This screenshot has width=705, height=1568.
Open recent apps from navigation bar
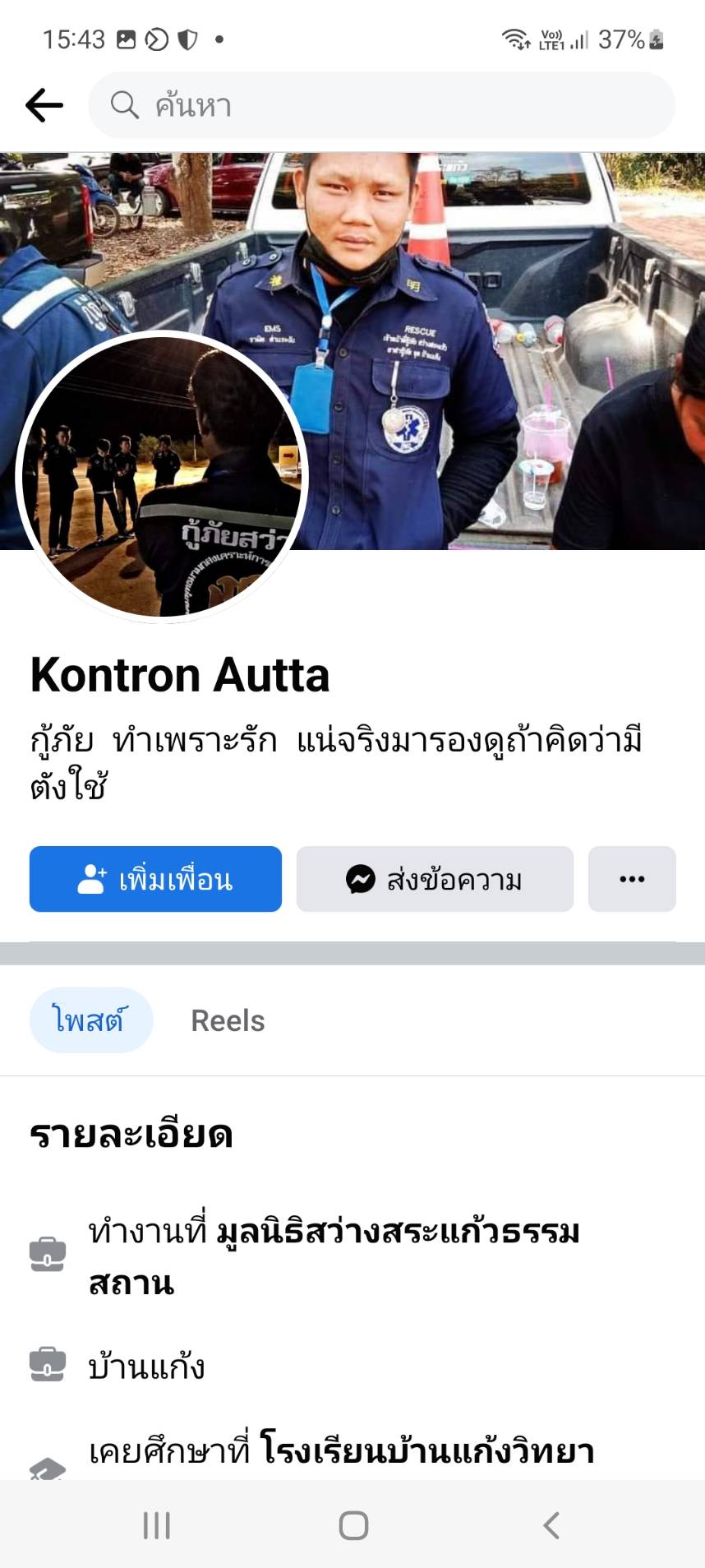(x=157, y=1525)
